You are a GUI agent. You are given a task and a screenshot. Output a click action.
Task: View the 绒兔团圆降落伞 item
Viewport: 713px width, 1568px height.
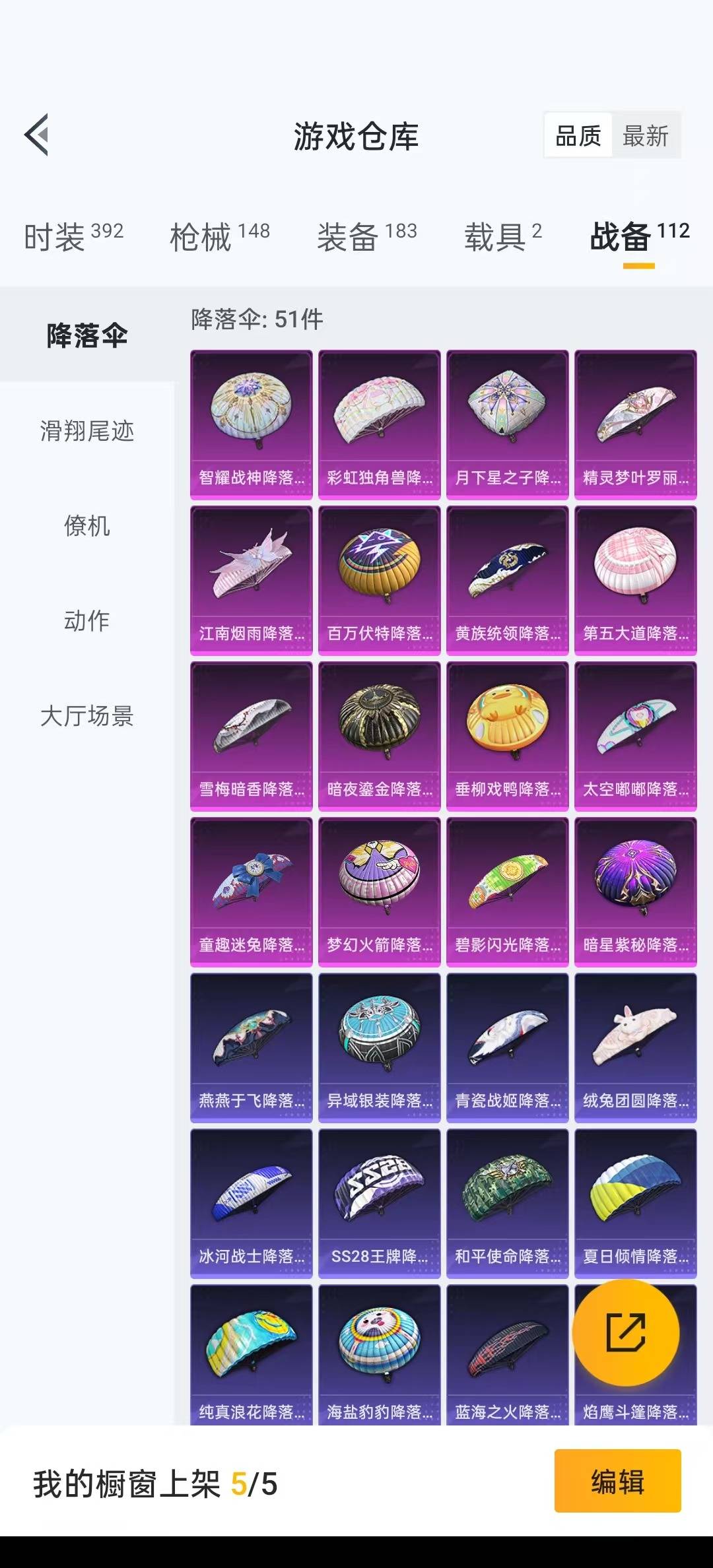tap(636, 1048)
